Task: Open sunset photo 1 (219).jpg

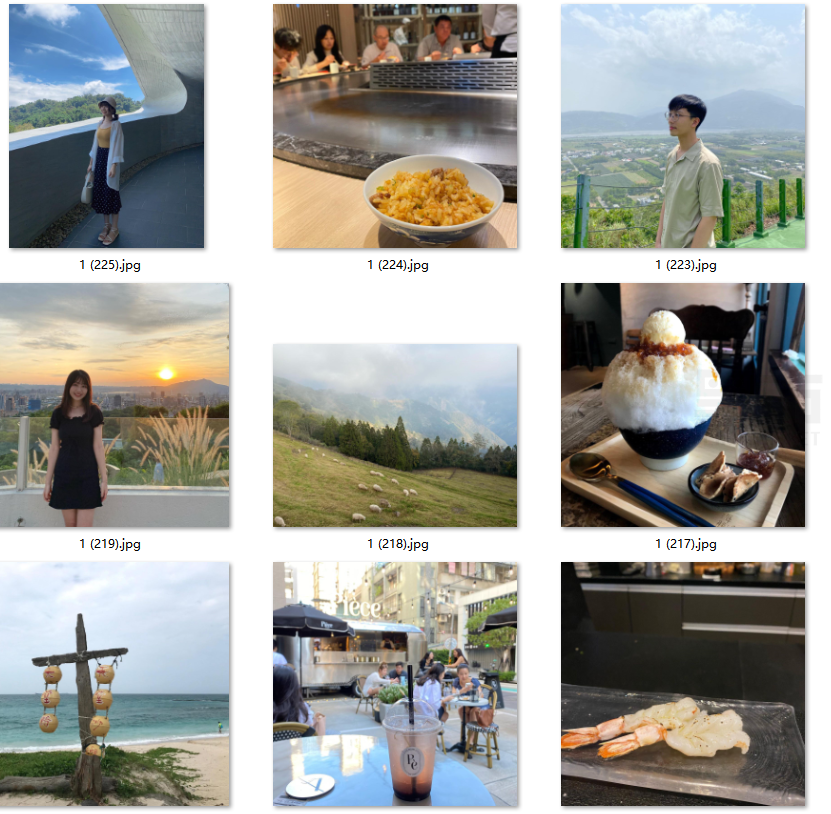Action: (114, 405)
